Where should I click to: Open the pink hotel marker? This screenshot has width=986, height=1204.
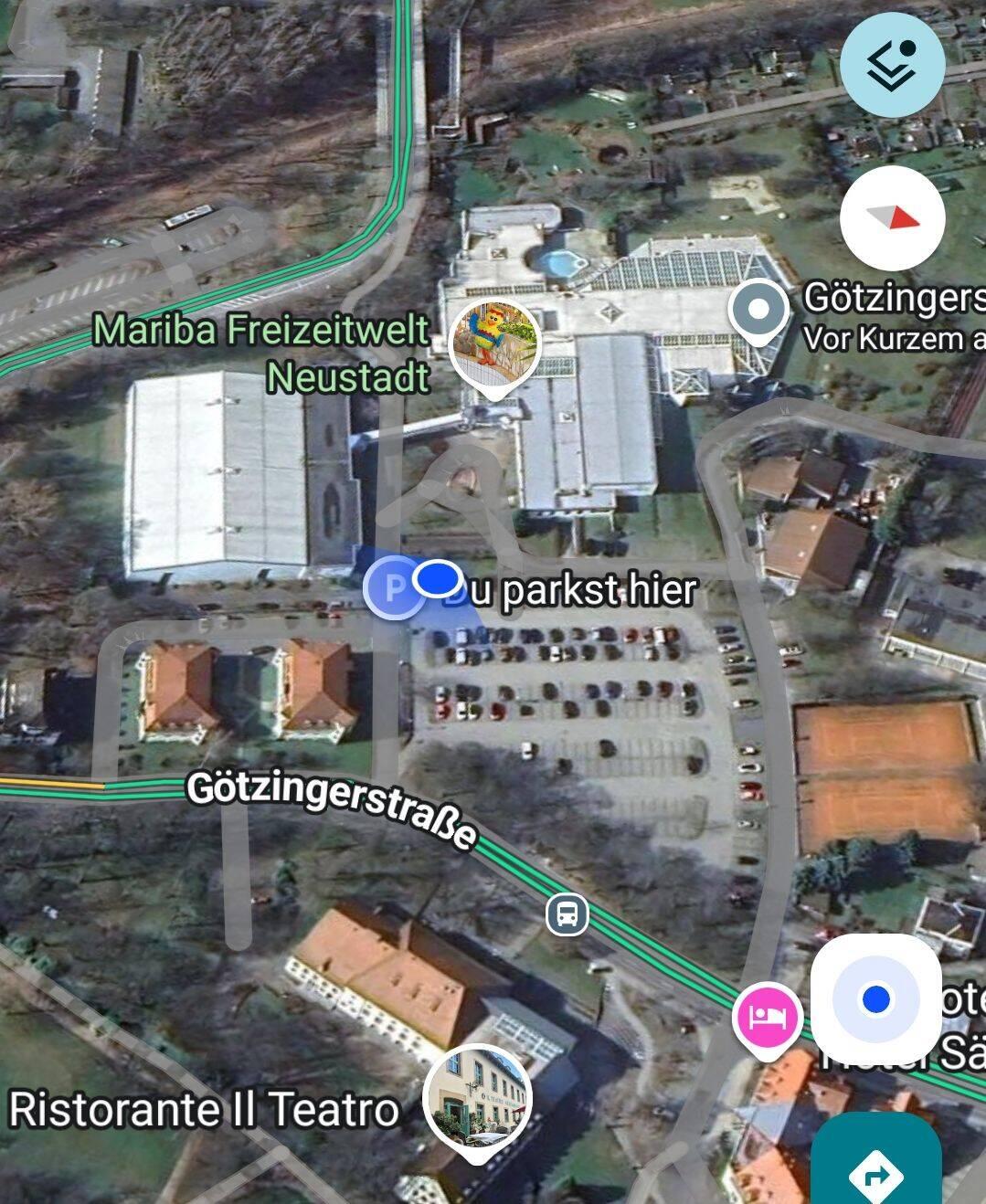click(767, 1018)
